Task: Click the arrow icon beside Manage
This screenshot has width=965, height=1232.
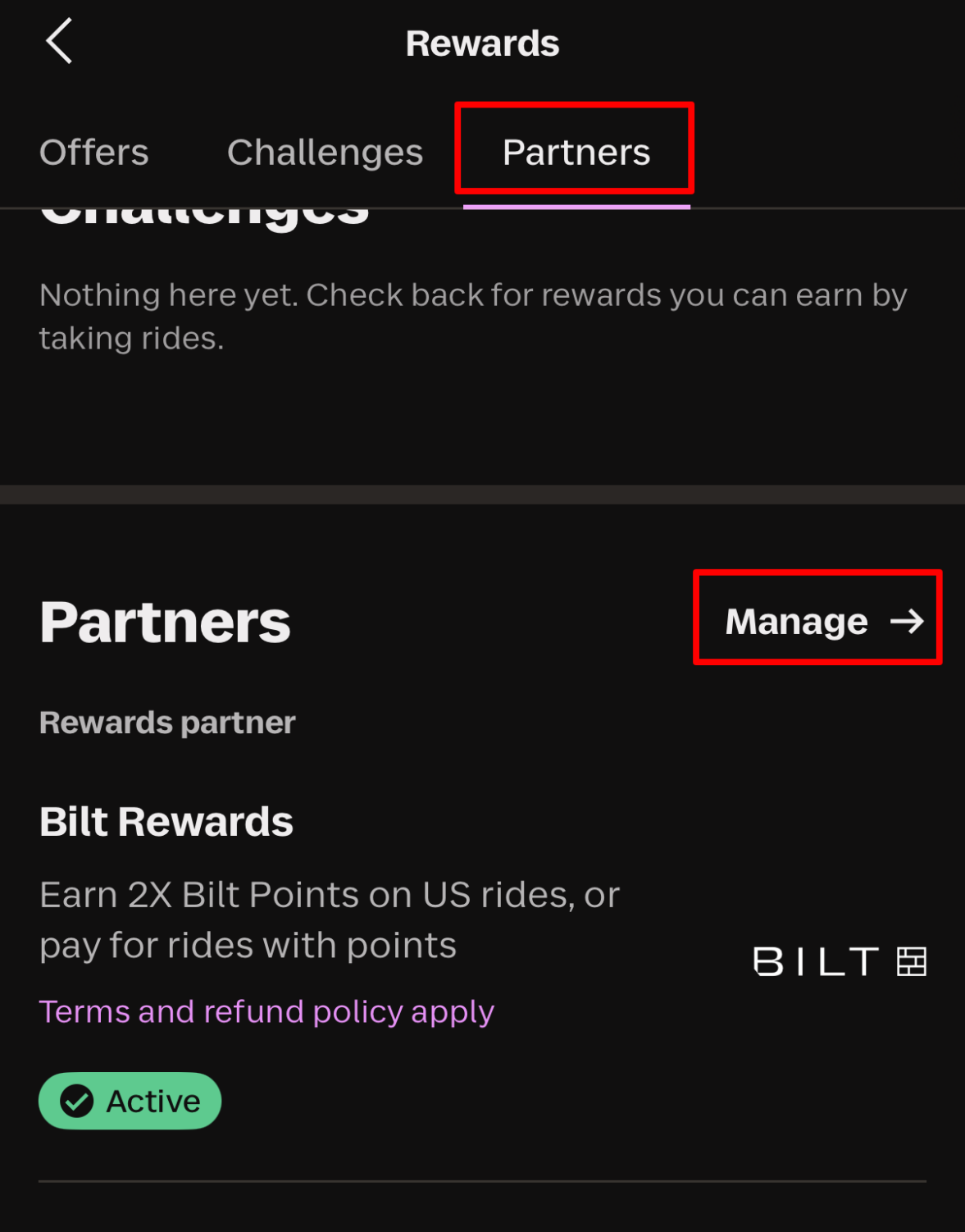Action: click(x=907, y=622)
